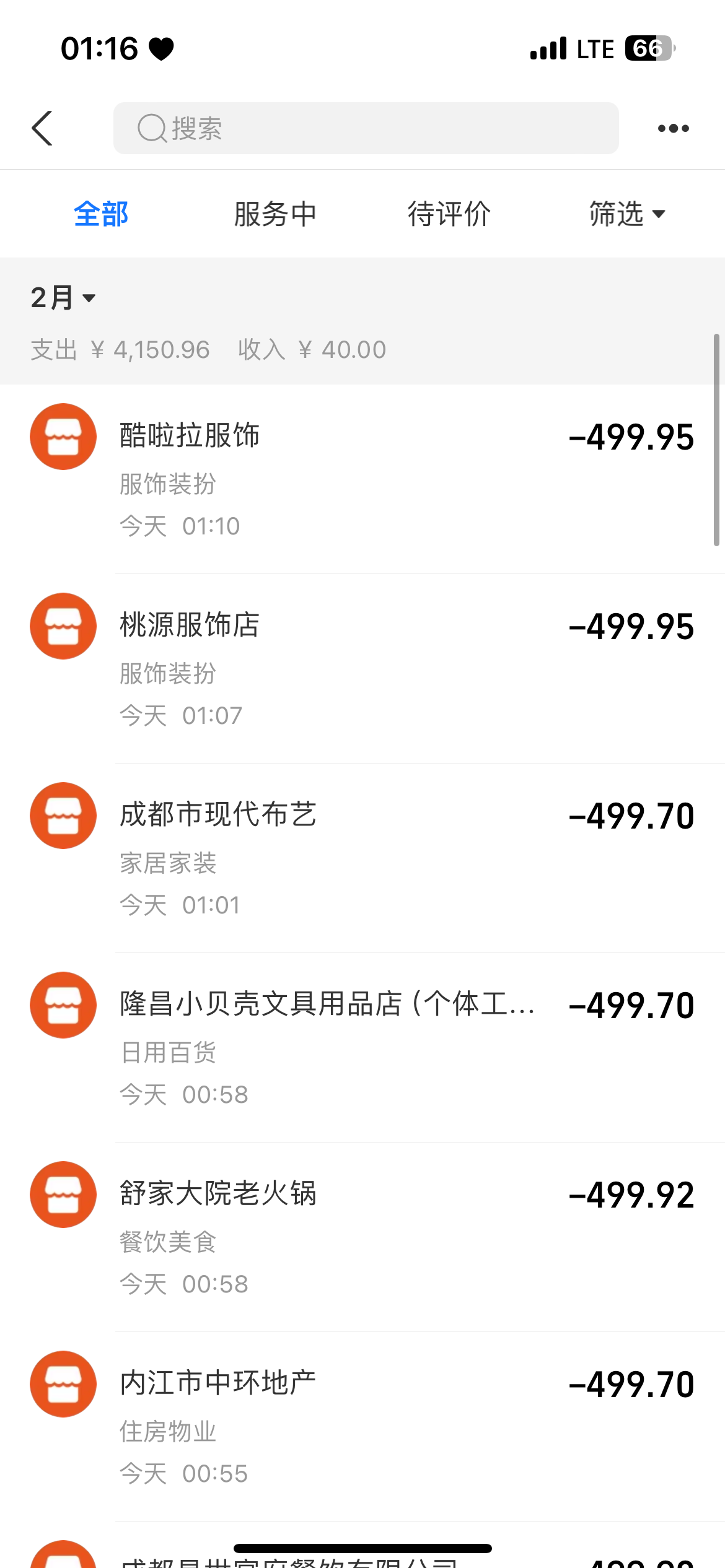The height and width of the screenshot is (1568, 725).
Task: Expand the 2月 month picker
Action: pos(63,298)
